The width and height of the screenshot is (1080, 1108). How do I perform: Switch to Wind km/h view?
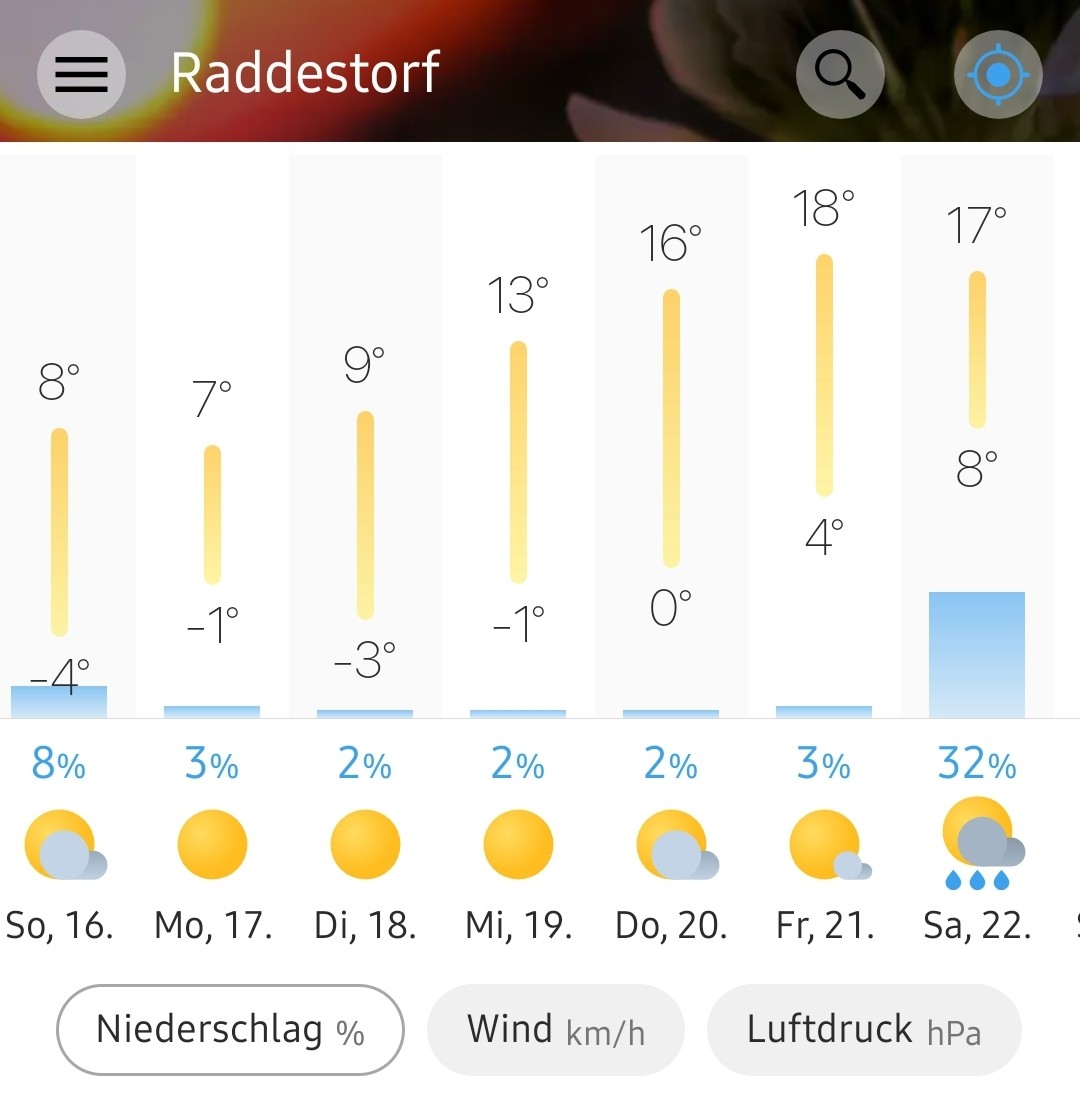tap(555, 1029)
